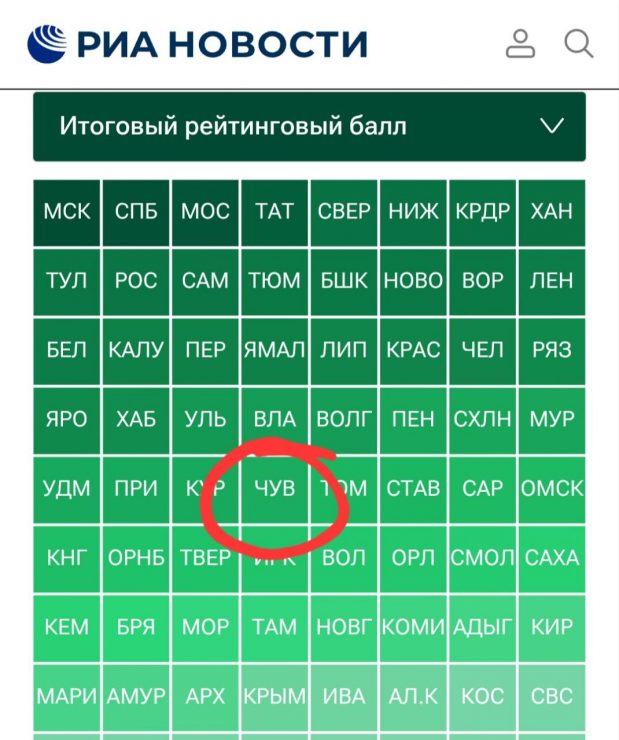Select the МСК region tile
The width and height of the screenshot is (619, 740).
click(x=67, y=212)
